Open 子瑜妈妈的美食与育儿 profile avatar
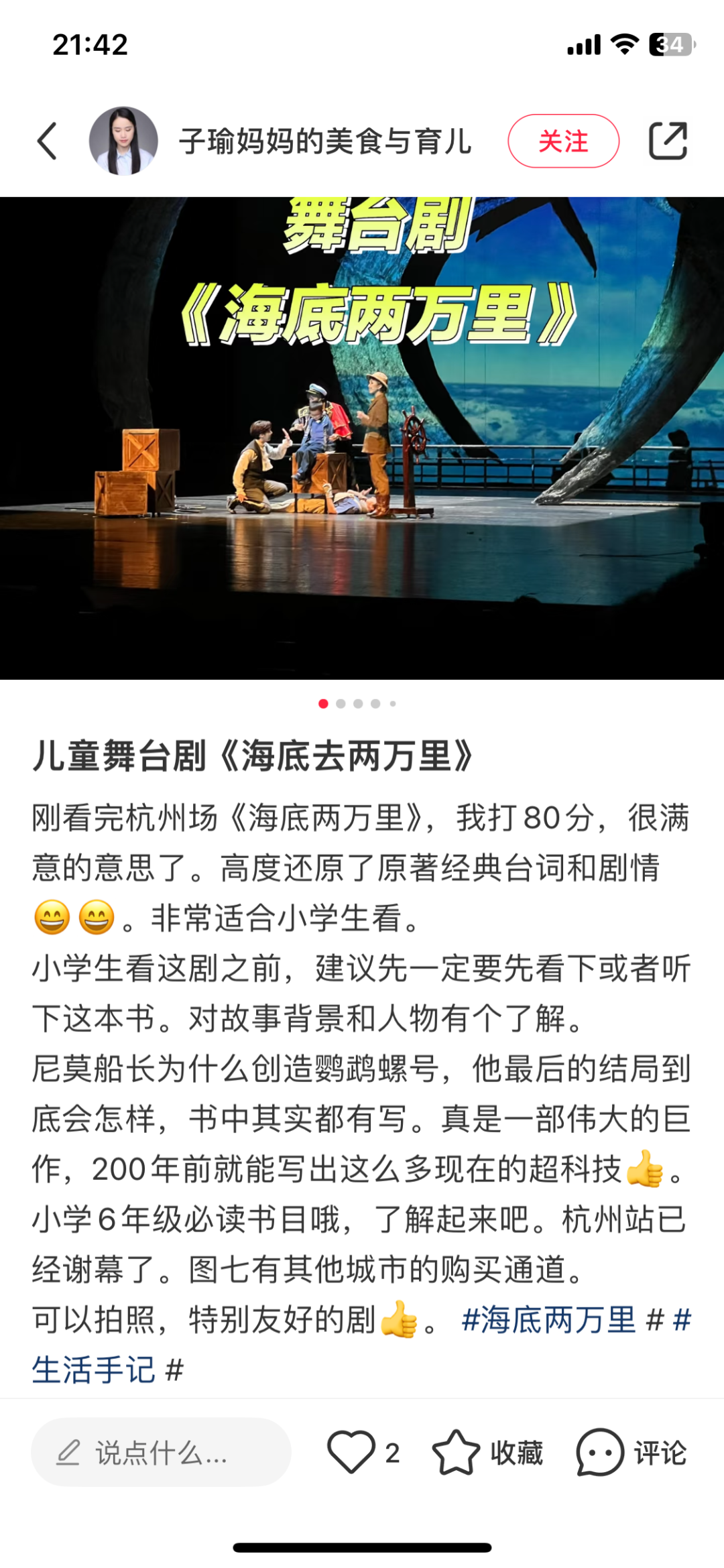This screenshot has height=1568, width=724. 123,141
